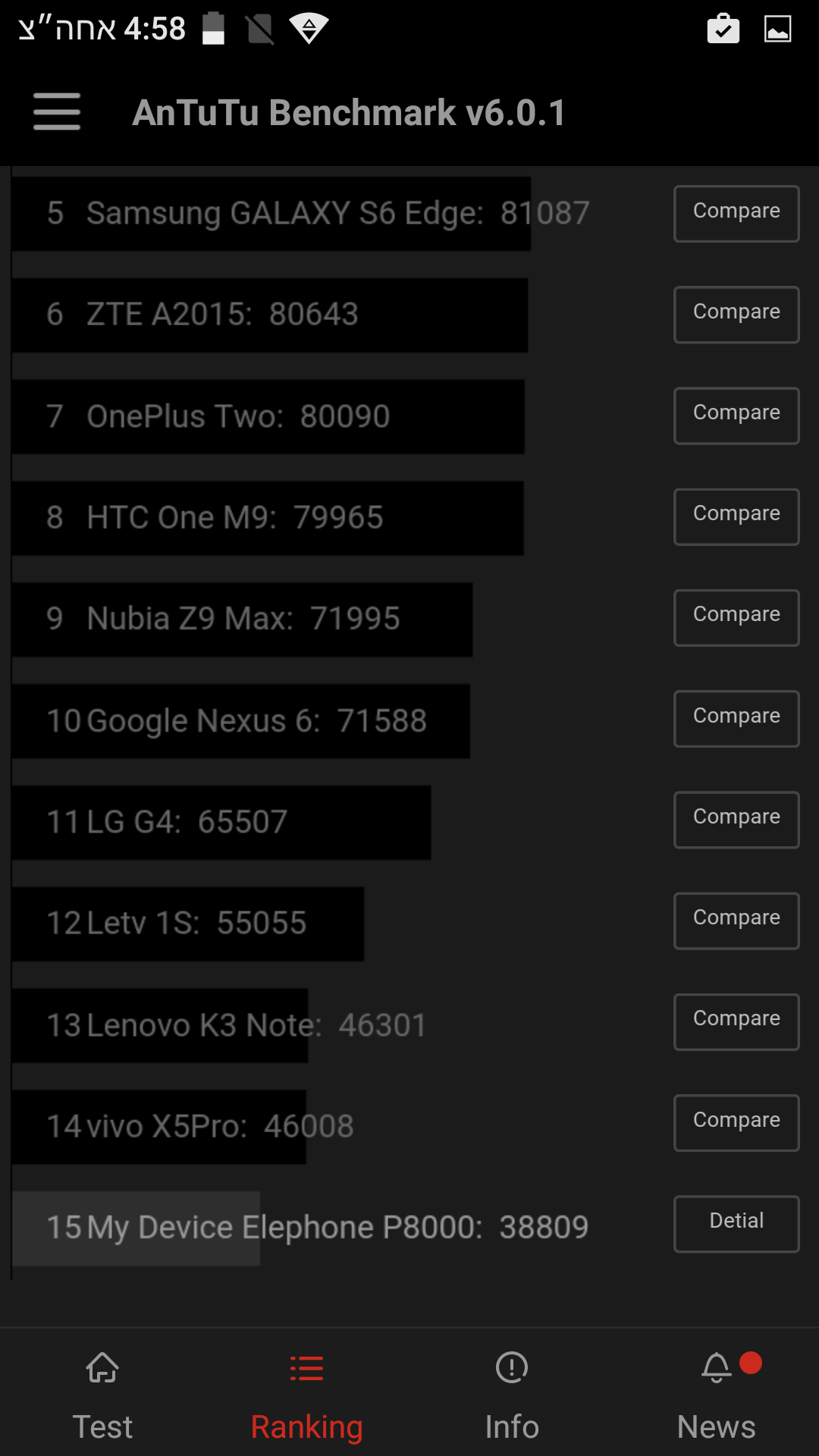Open the News tab
The height and width of the screenshot is (1456, 819).
(717, 1395)
